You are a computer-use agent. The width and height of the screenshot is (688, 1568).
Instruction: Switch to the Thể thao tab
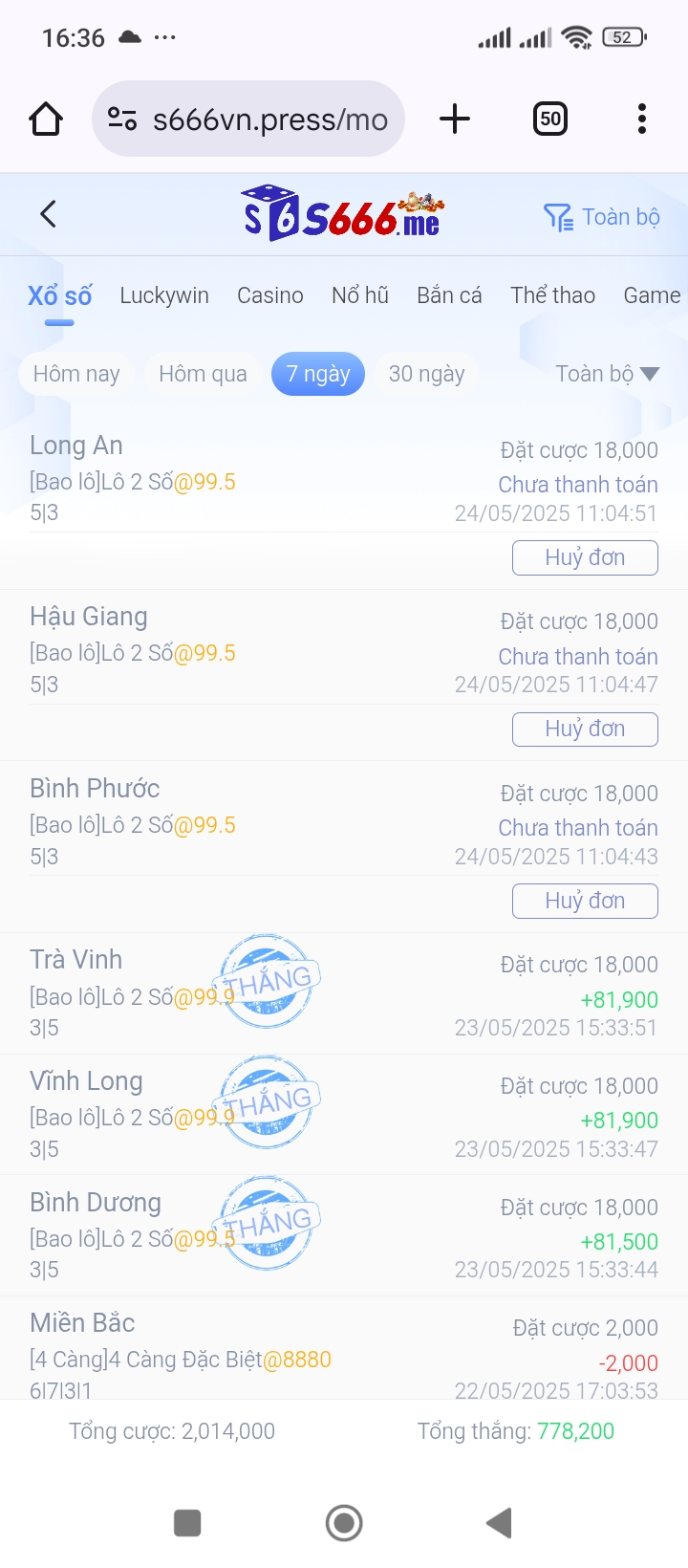(552, 295)
